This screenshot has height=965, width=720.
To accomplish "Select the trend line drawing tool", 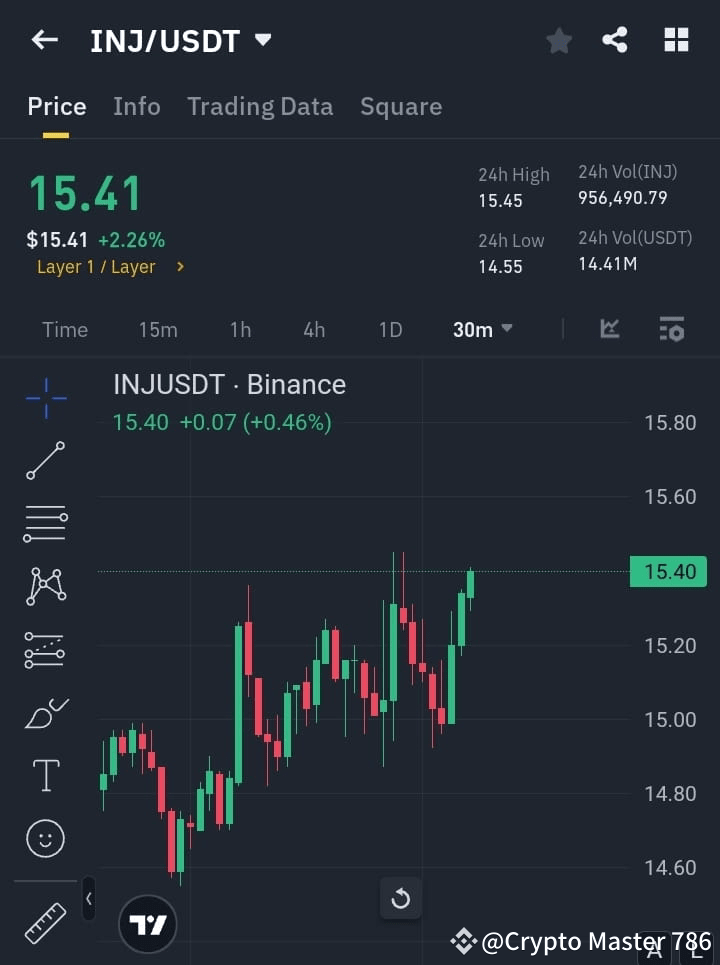I will pos(45,461).
